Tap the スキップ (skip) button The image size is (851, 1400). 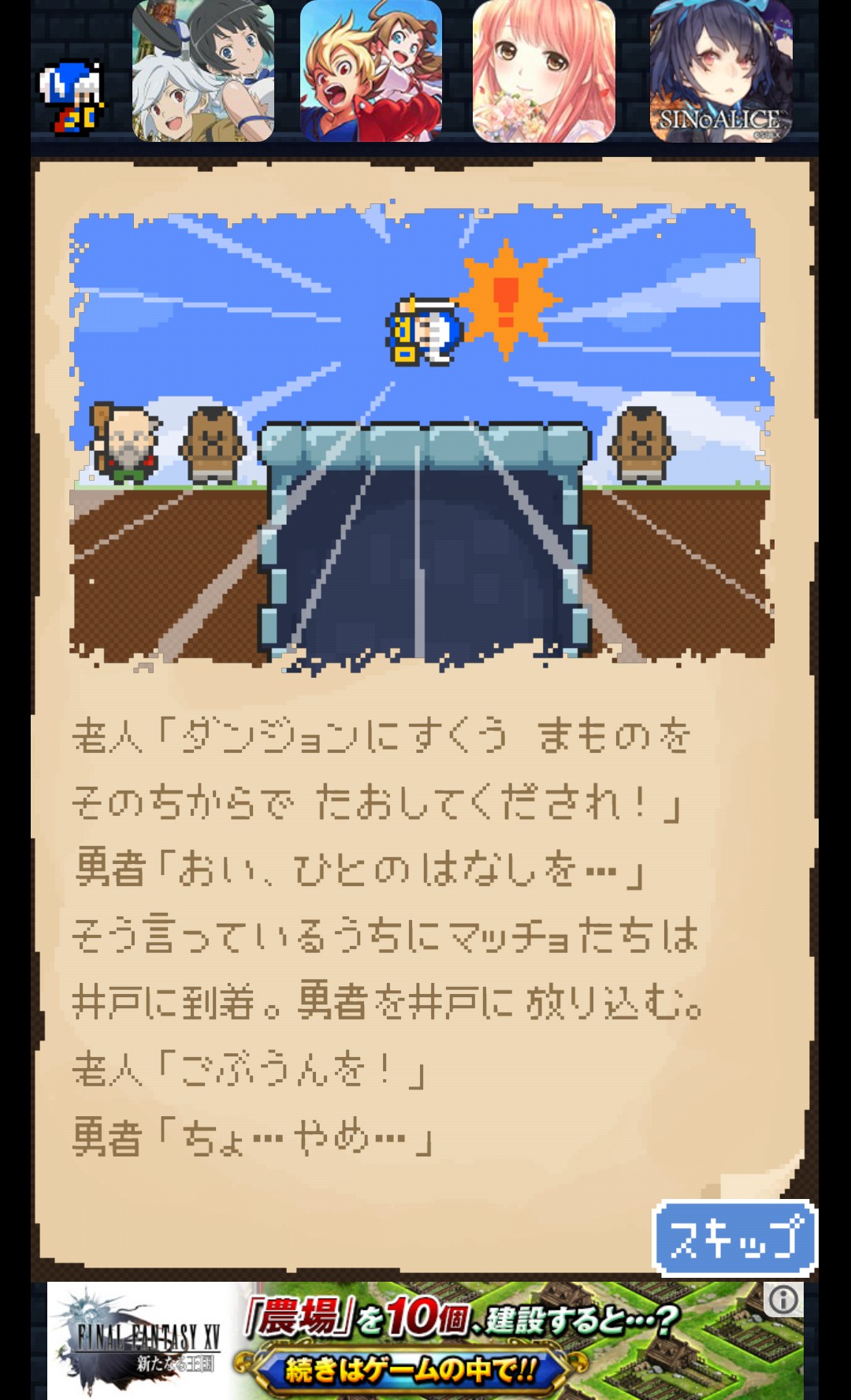pyautogui.click(x=734, y=1238)
